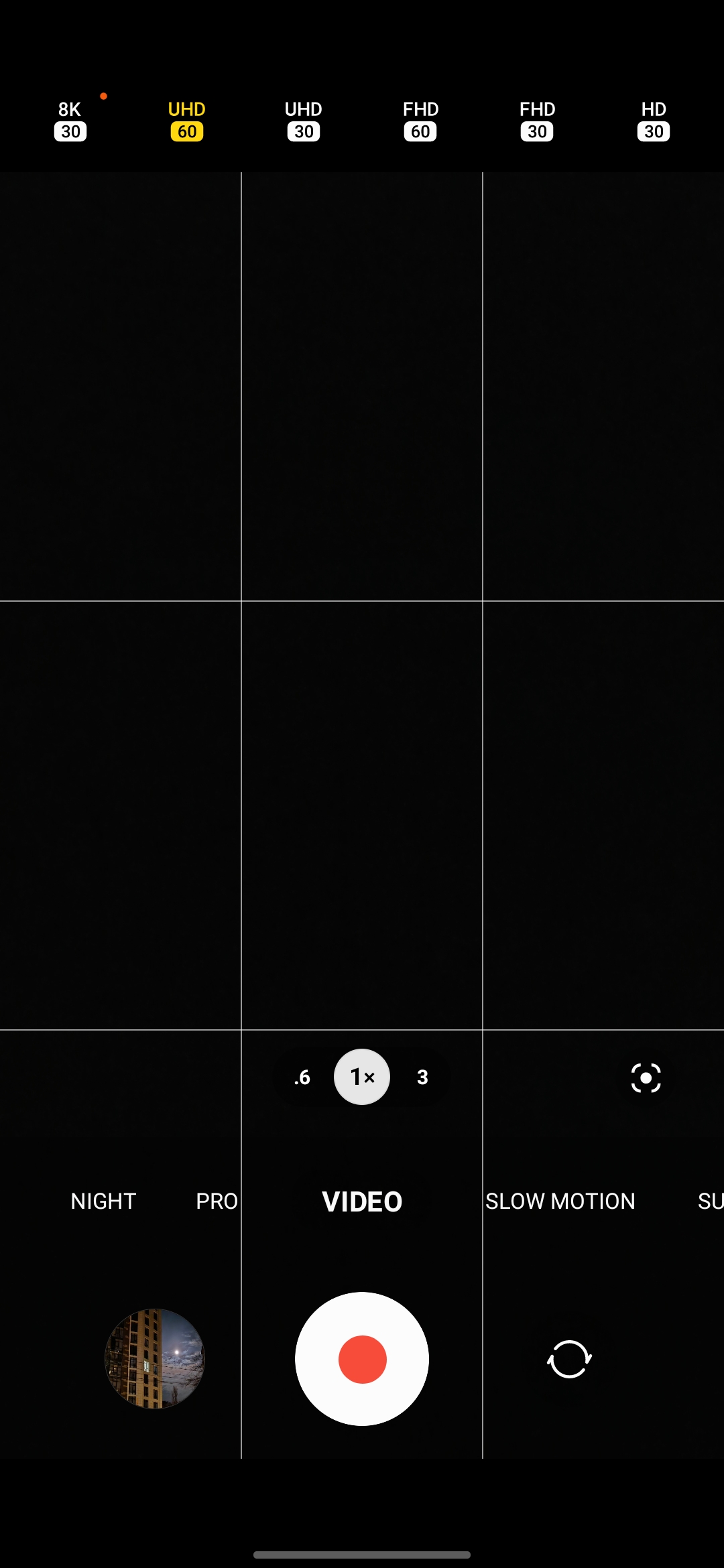Image resolution: width=724 pixels, height=1568 pixels.
Task: Choose UHD 30 resolution option
Action: point(303,121)
